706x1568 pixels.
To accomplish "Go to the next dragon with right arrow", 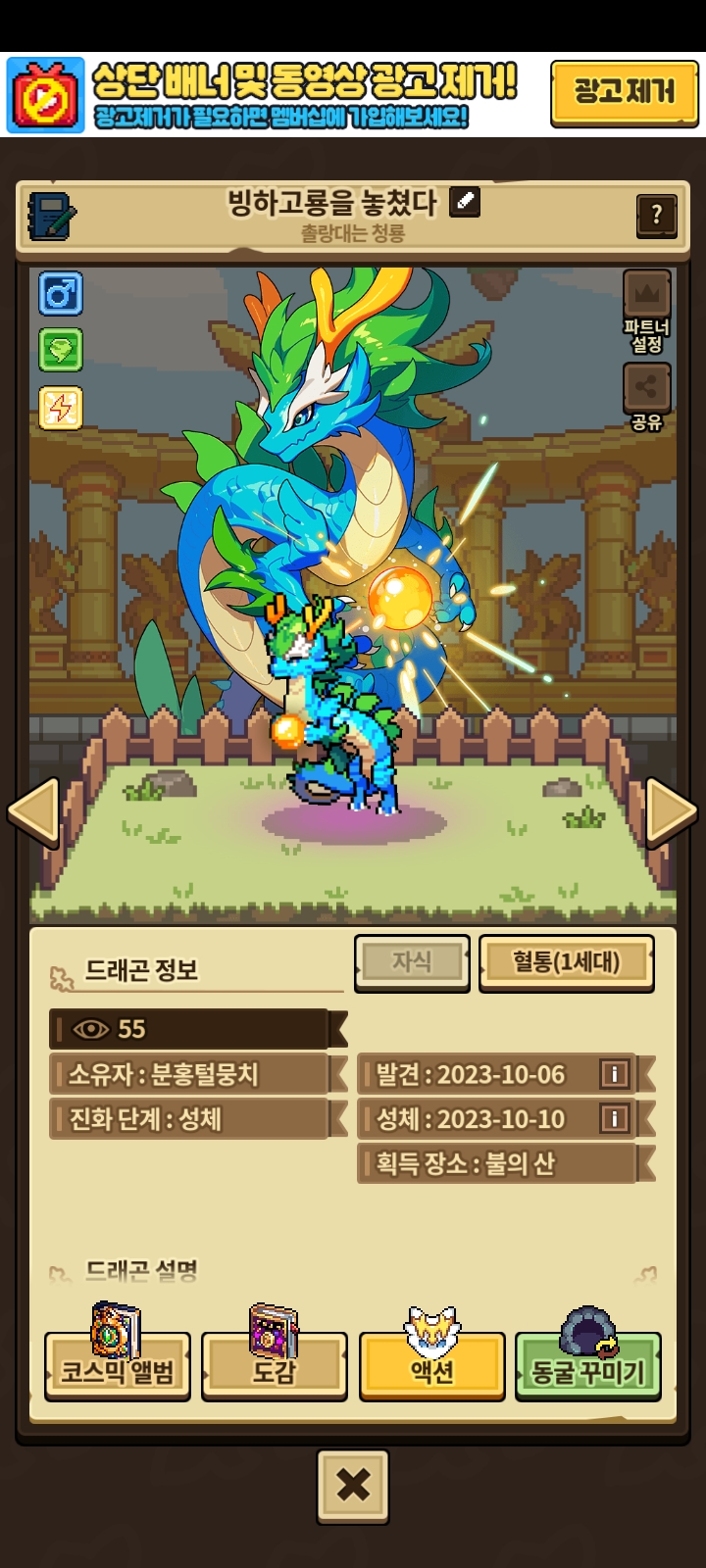I will point(672,811).
